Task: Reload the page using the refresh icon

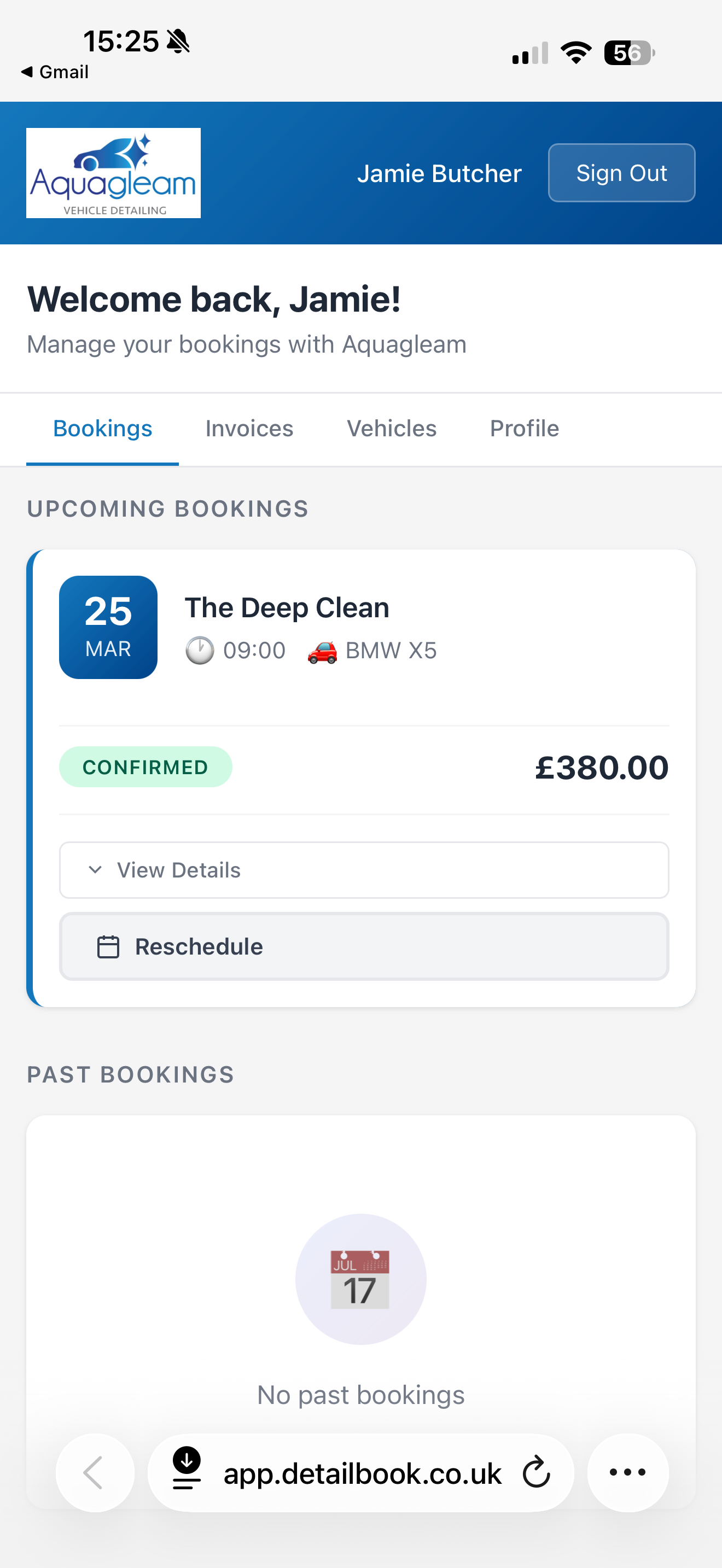Action: pyautogui.click(x=534, y=1472)
